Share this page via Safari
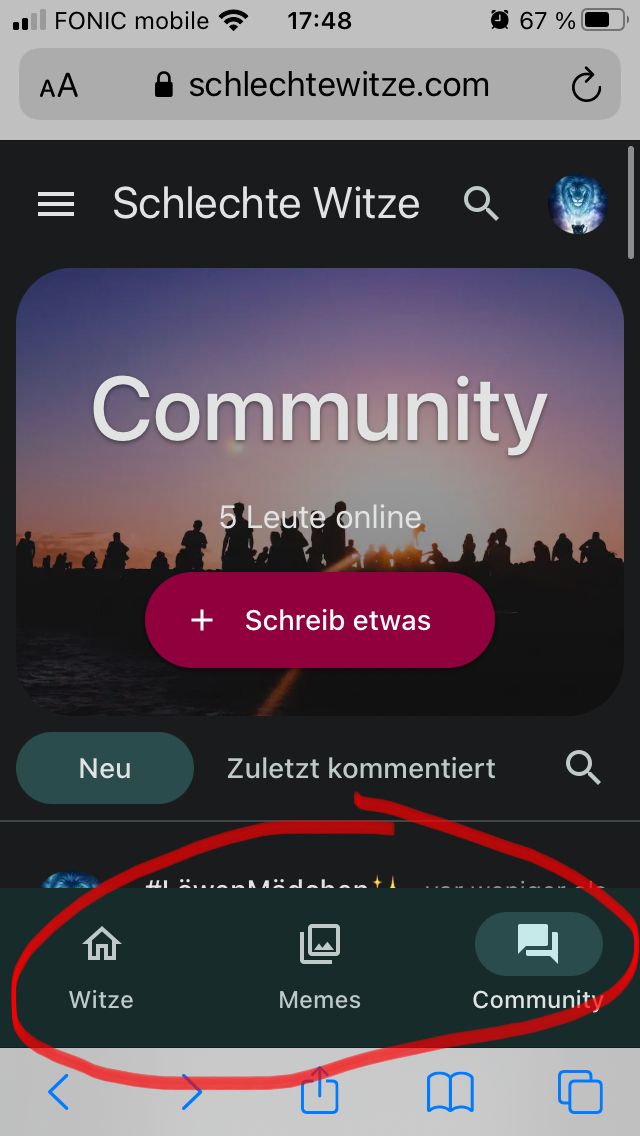Viewport: 640px width, 1136px height. (x=320, y=1090)
